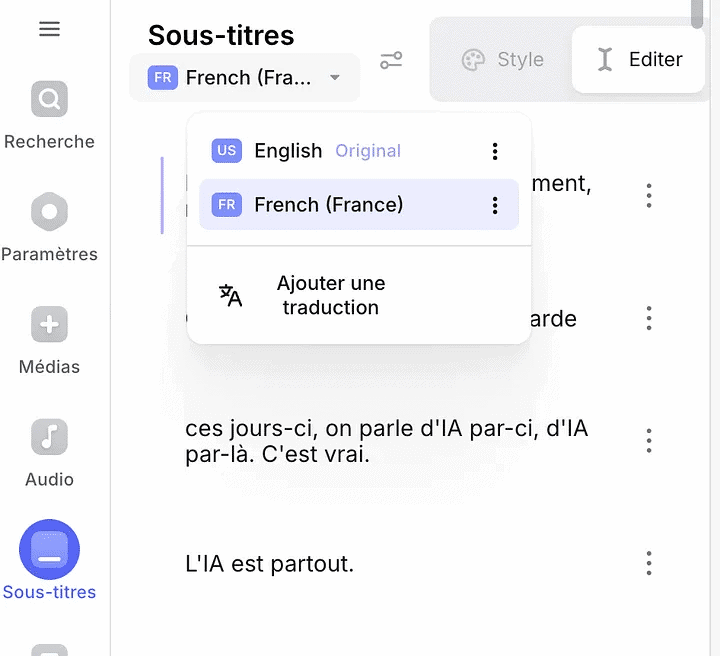
Task: Open subtitle settings sliders icon
Action: [x=391, y=61]
